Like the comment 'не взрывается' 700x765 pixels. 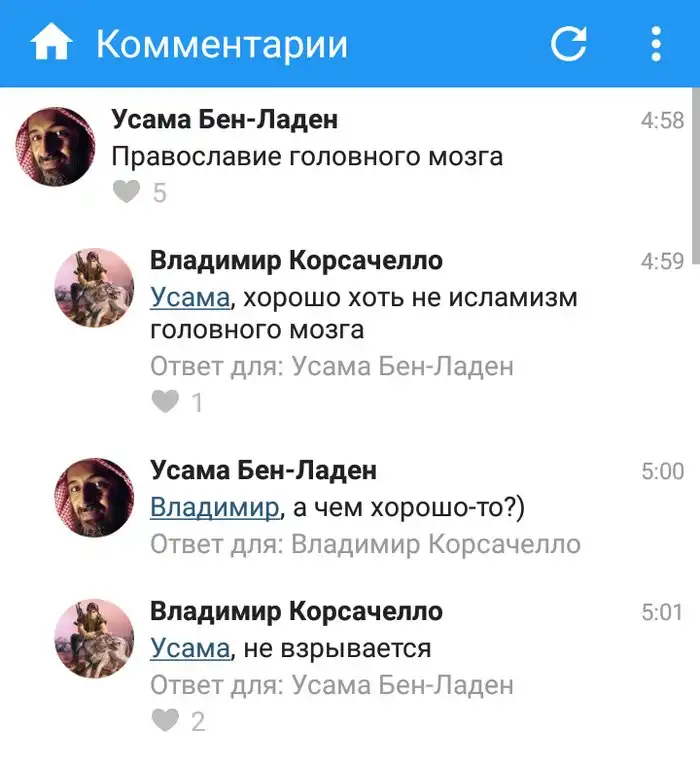tap(165, 720)
